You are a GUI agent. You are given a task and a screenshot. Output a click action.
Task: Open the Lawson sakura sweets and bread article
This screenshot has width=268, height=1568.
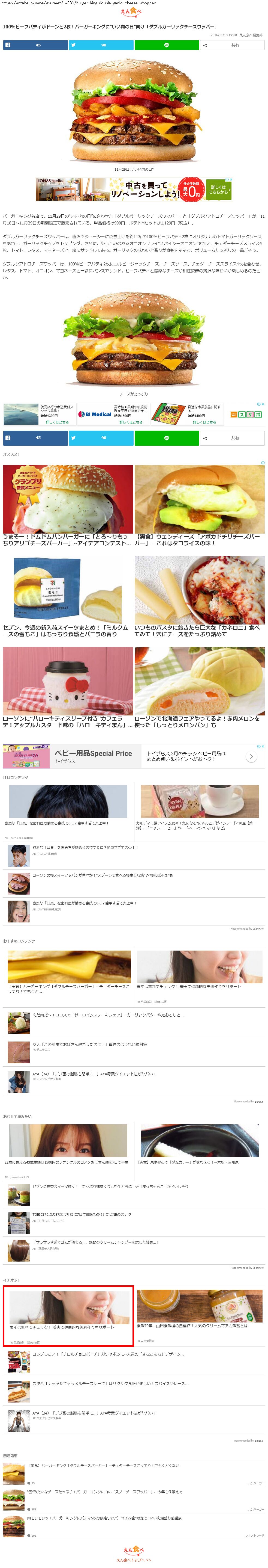[102, 875]
